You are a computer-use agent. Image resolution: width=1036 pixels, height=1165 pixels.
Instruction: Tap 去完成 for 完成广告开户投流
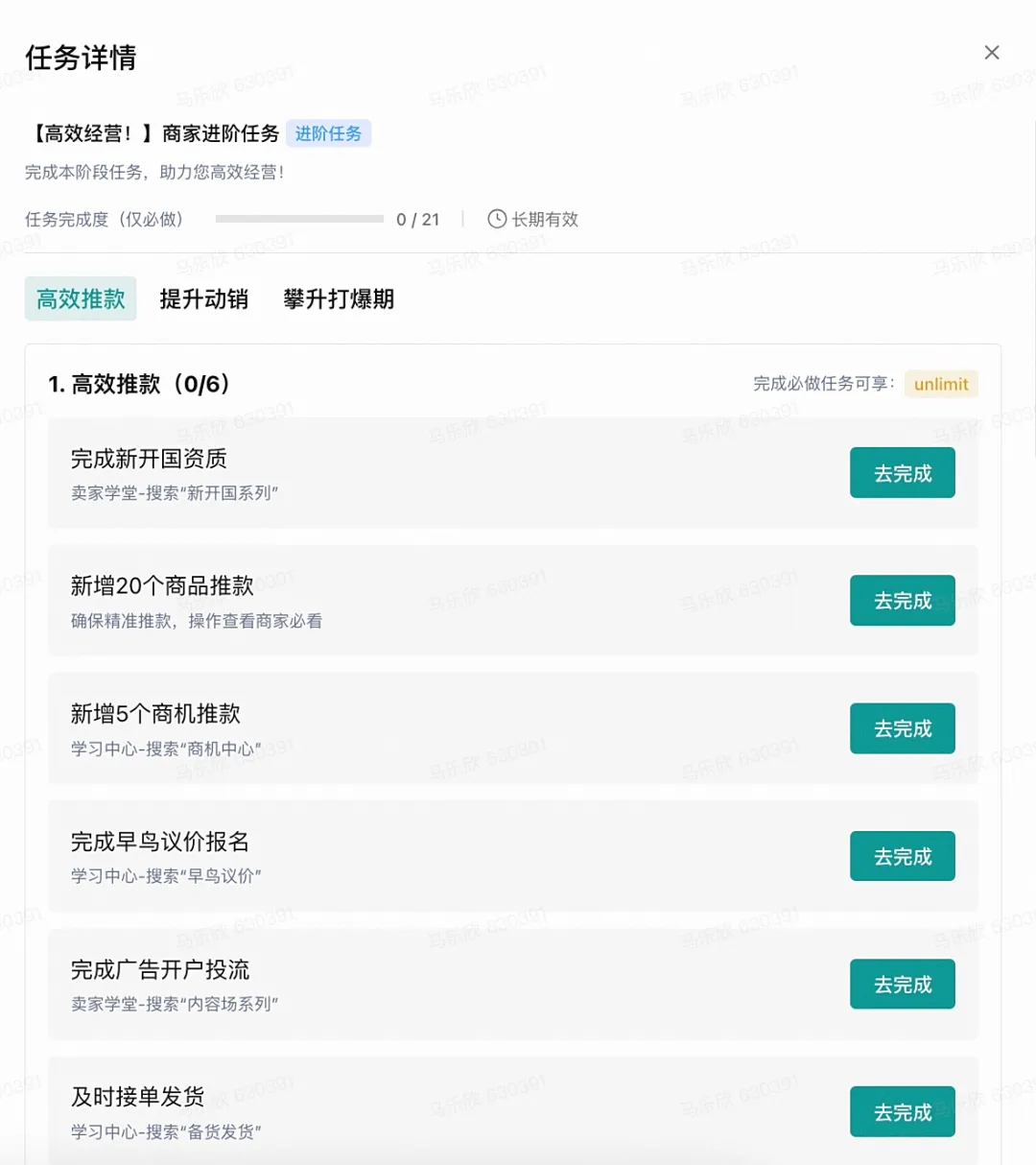pyautogui.click(x=902, y=984)
